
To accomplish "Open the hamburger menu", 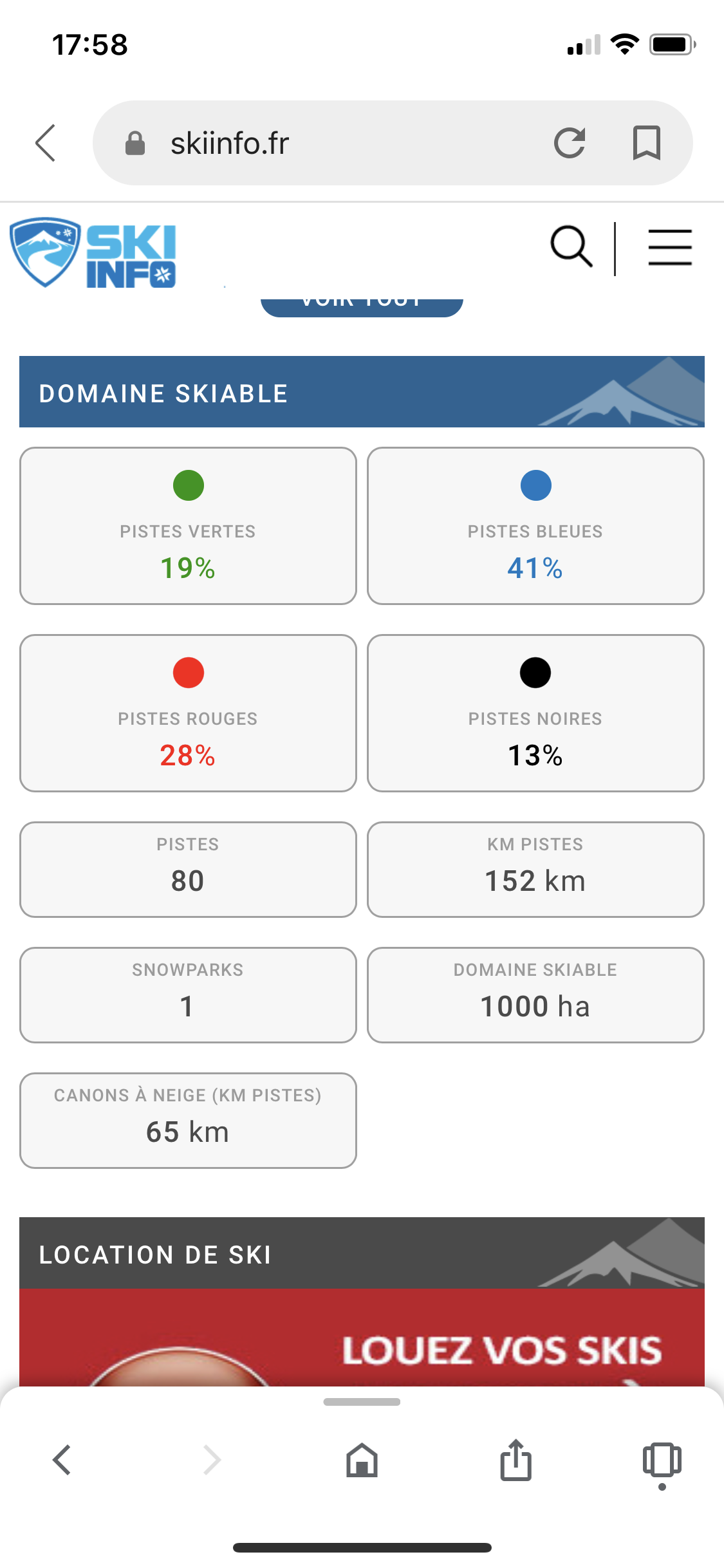I will coord(669,247).
